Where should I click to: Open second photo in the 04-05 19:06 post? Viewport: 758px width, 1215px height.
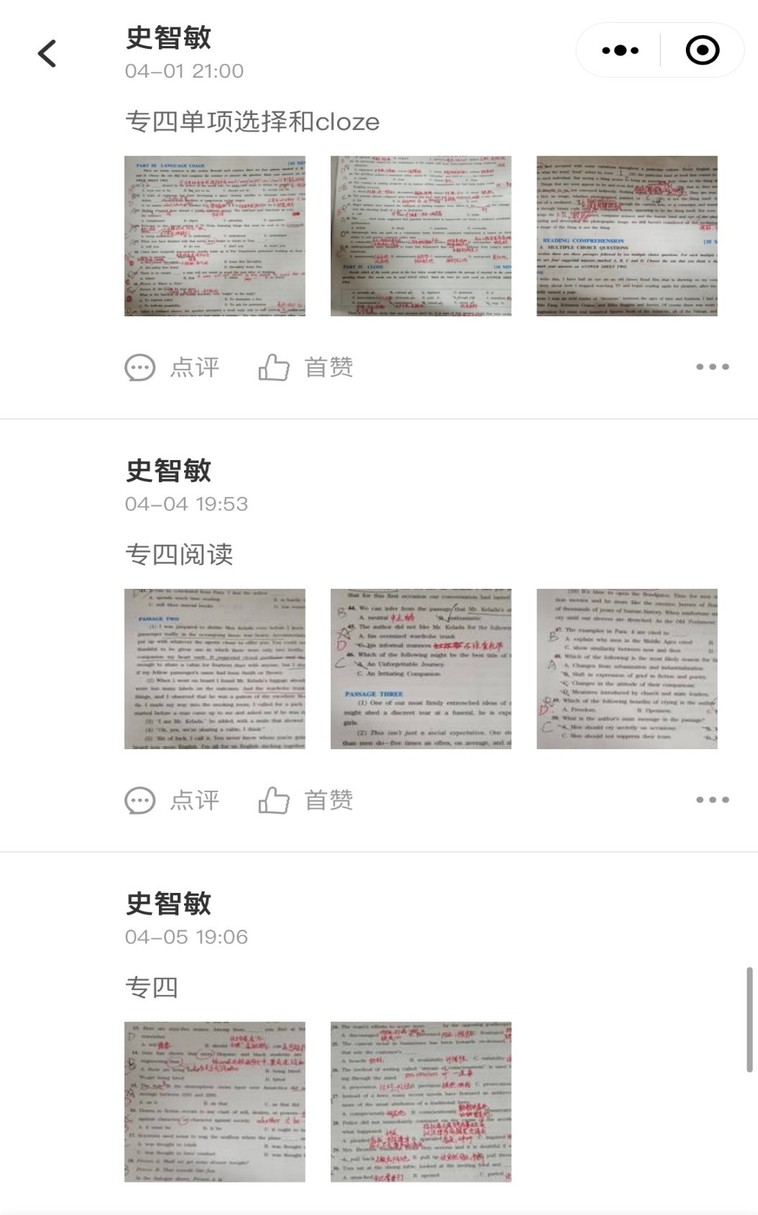click(x=421, y=1102)
